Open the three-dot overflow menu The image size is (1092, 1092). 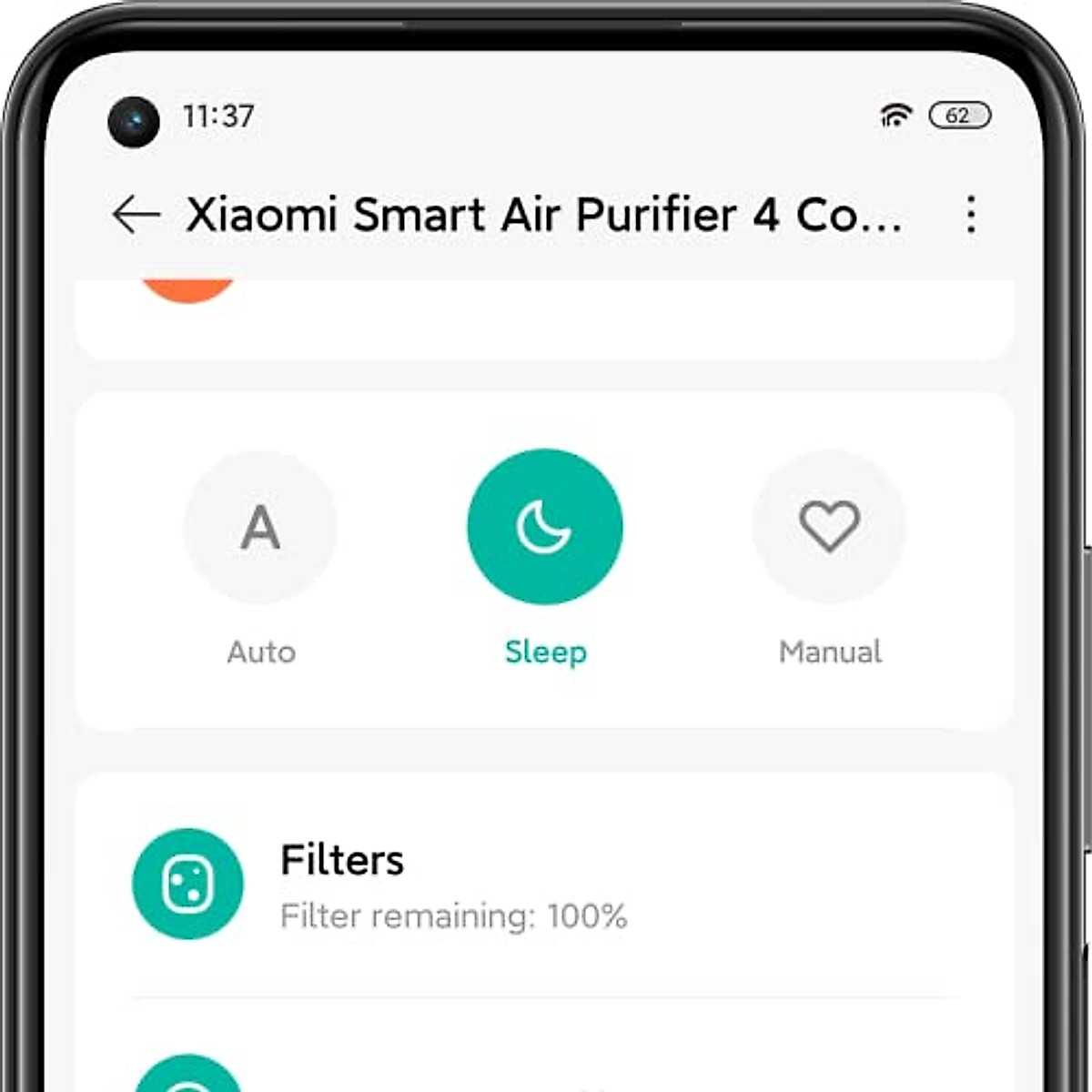[971, 215]
